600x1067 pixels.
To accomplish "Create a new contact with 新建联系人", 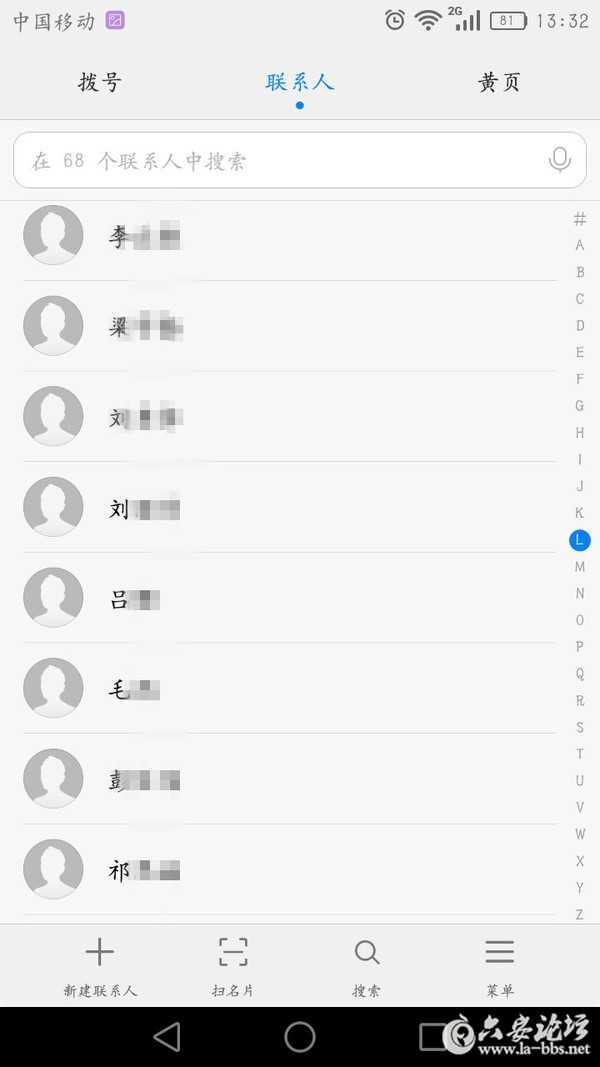I will click(x=100, y=966).
